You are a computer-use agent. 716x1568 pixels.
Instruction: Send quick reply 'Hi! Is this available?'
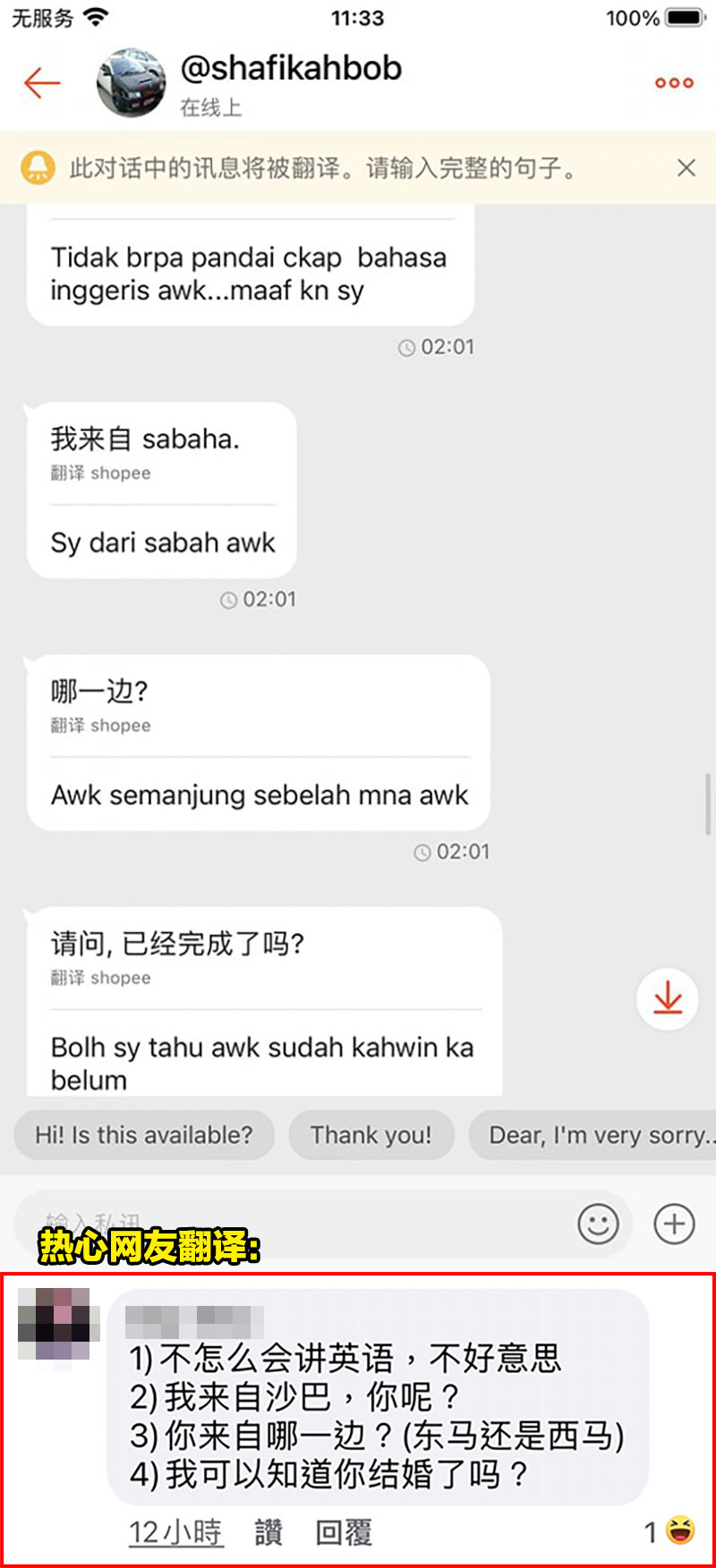pyautogui.click(x=144, y=1135)
